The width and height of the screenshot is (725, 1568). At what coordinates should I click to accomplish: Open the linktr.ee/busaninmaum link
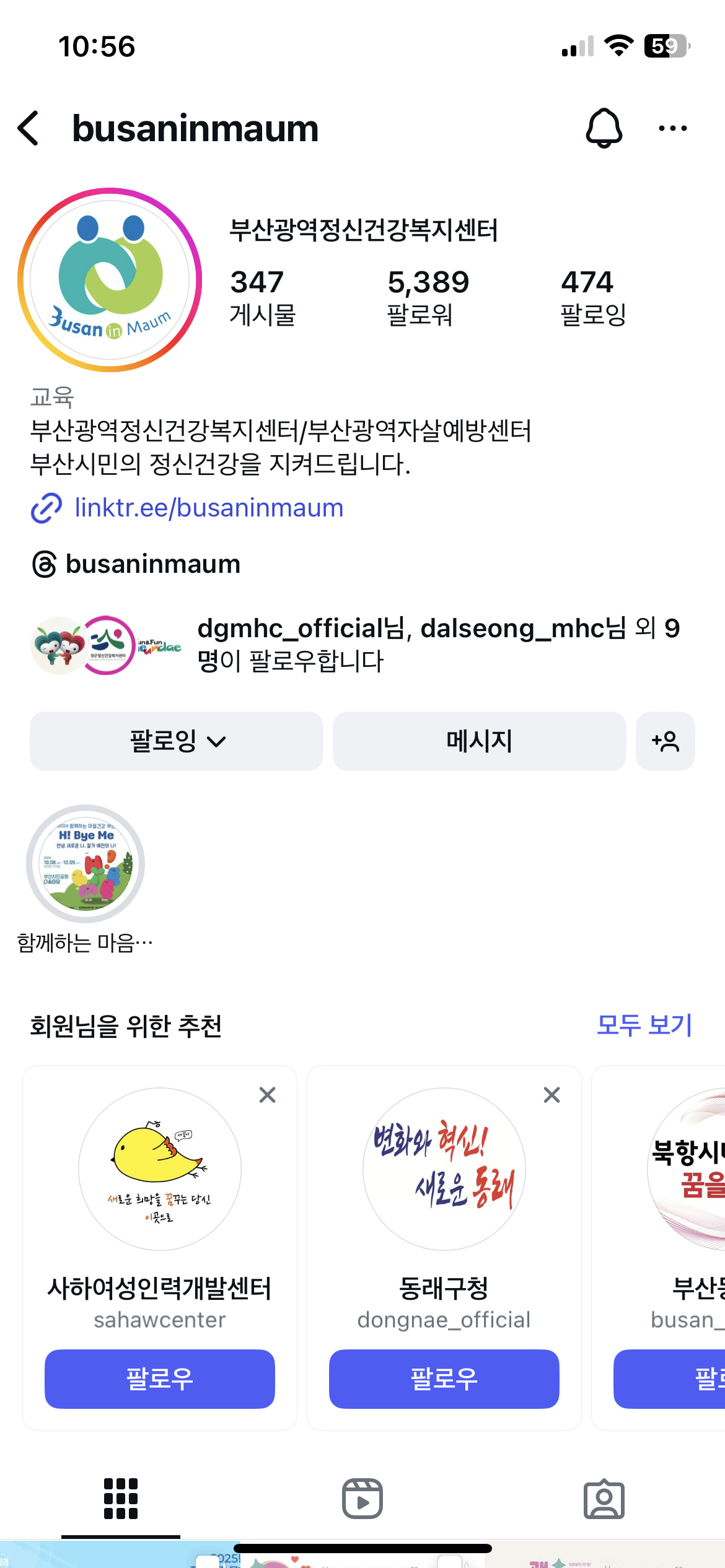[x=208, y=508]
